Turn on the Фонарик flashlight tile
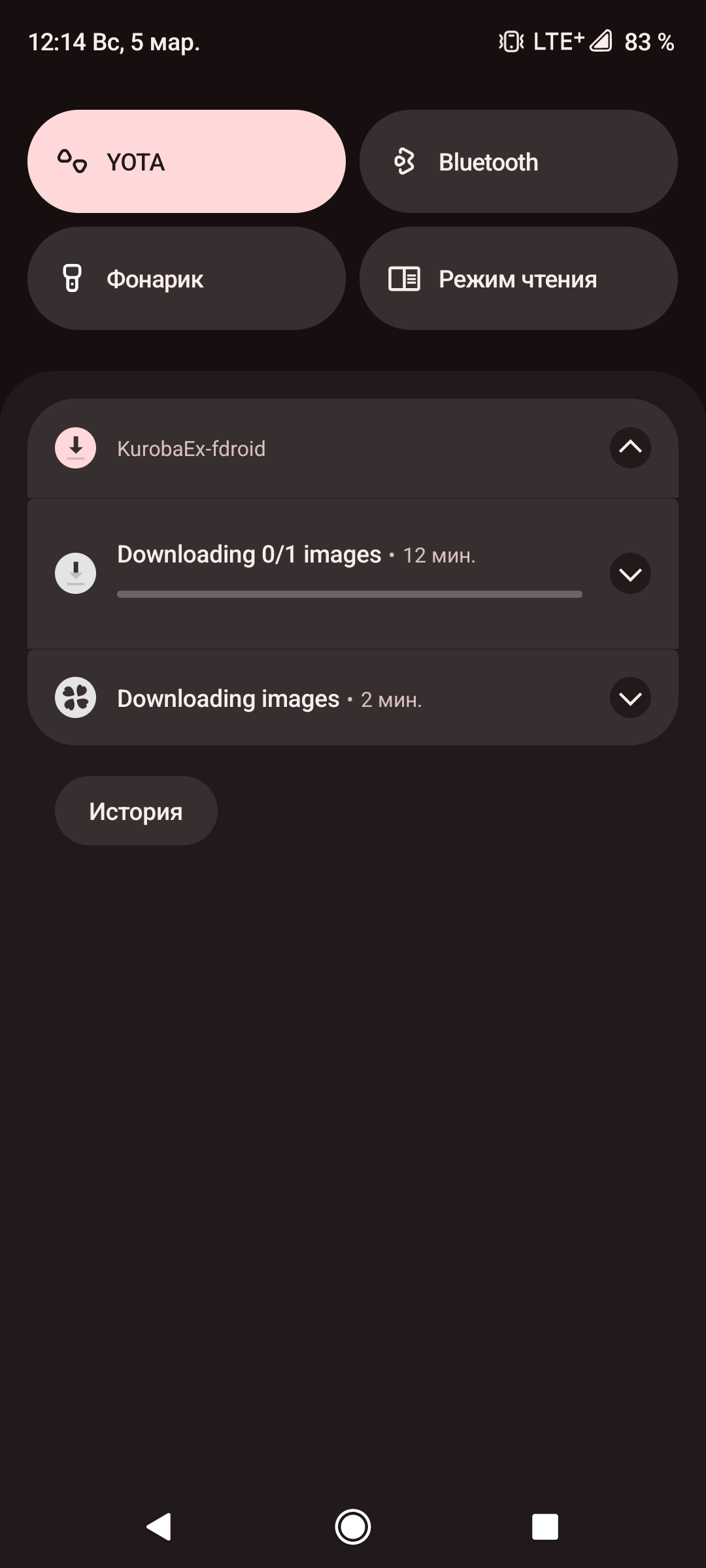The height and width of the screenshot is (1568, 706). pyautogui.click(x=186, y=278)
